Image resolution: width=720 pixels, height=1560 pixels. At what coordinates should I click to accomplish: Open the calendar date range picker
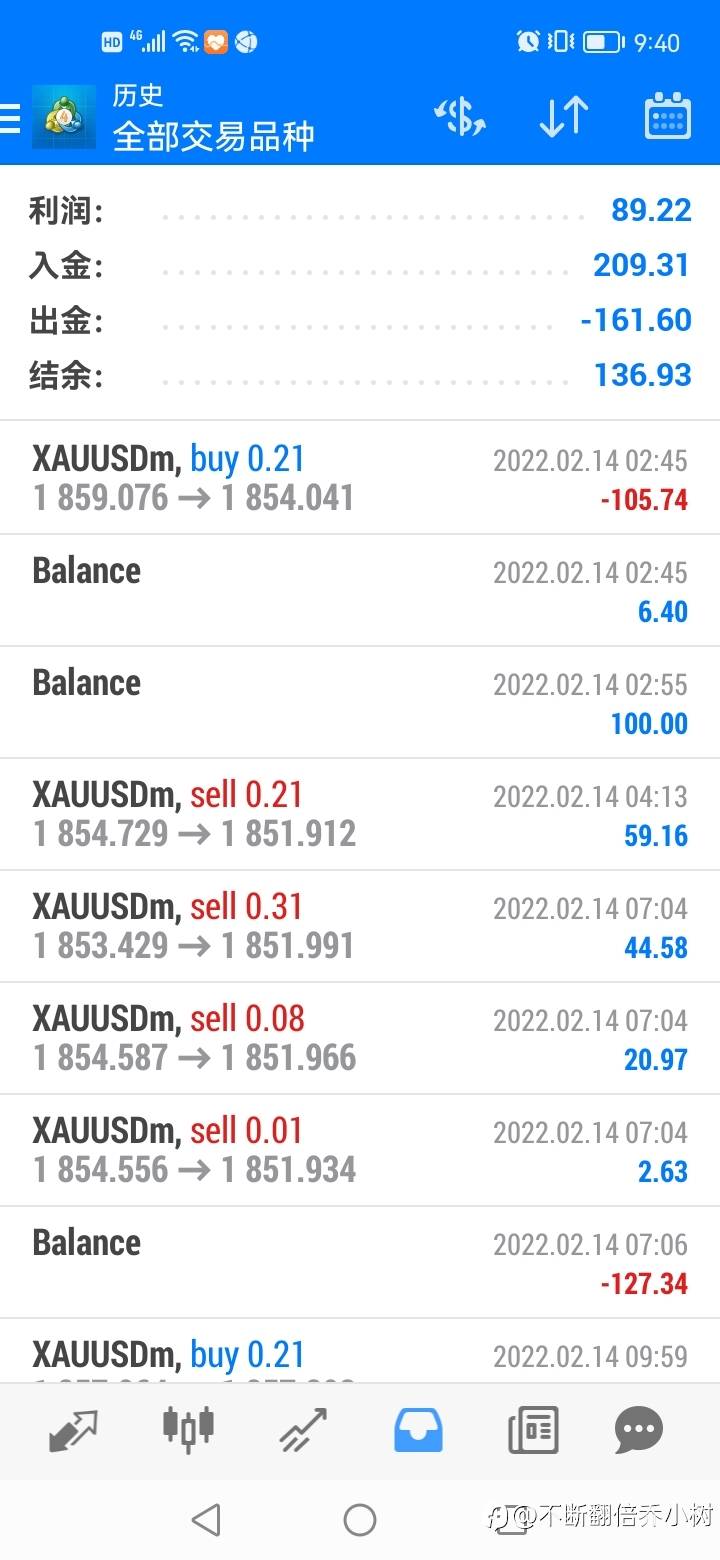pos(668,118)
